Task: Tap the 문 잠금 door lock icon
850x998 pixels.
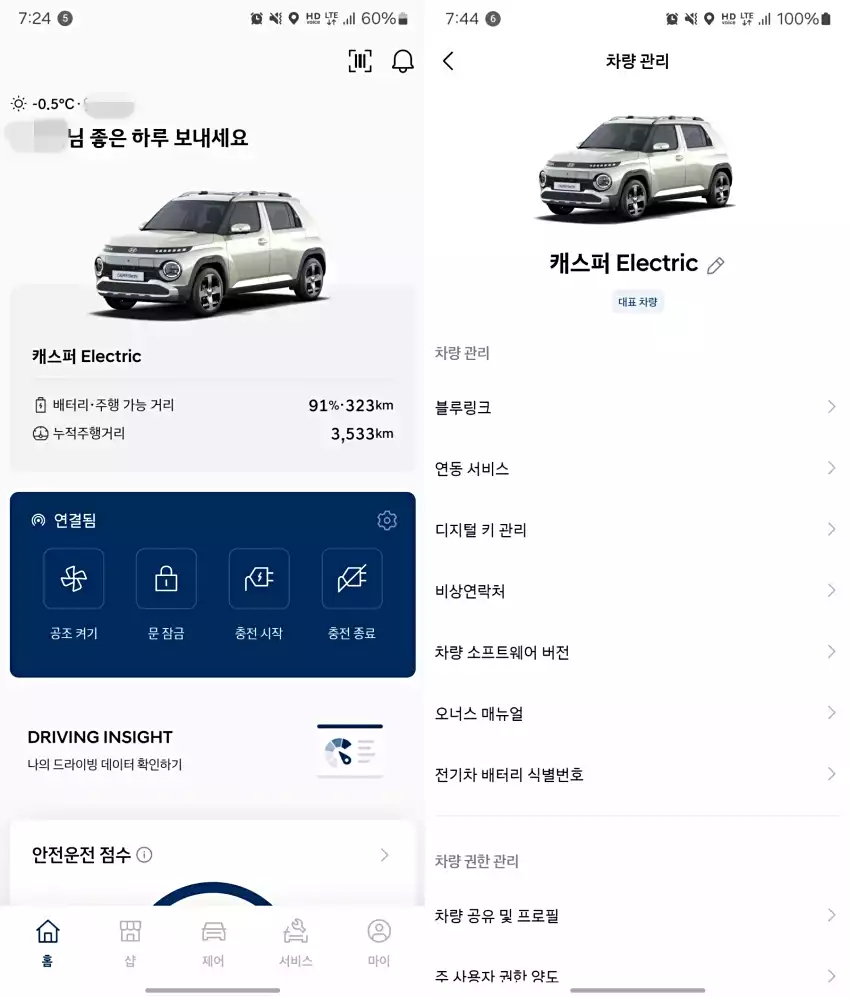Action: point(166,578)
